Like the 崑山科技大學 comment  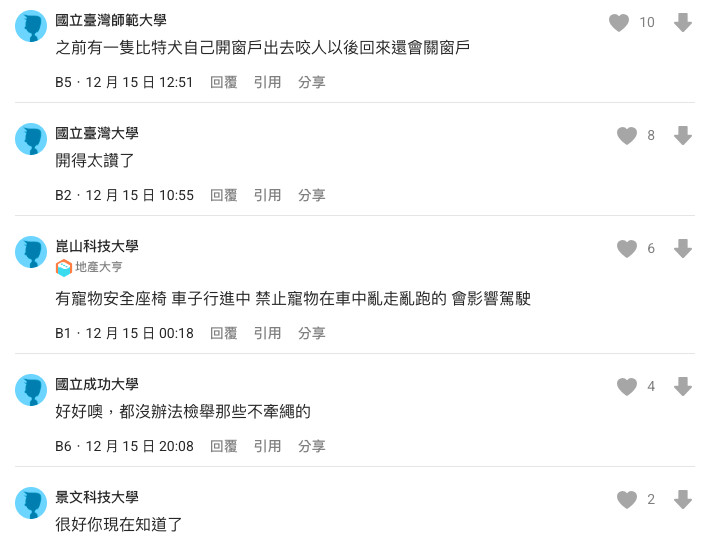pos(627,249)
